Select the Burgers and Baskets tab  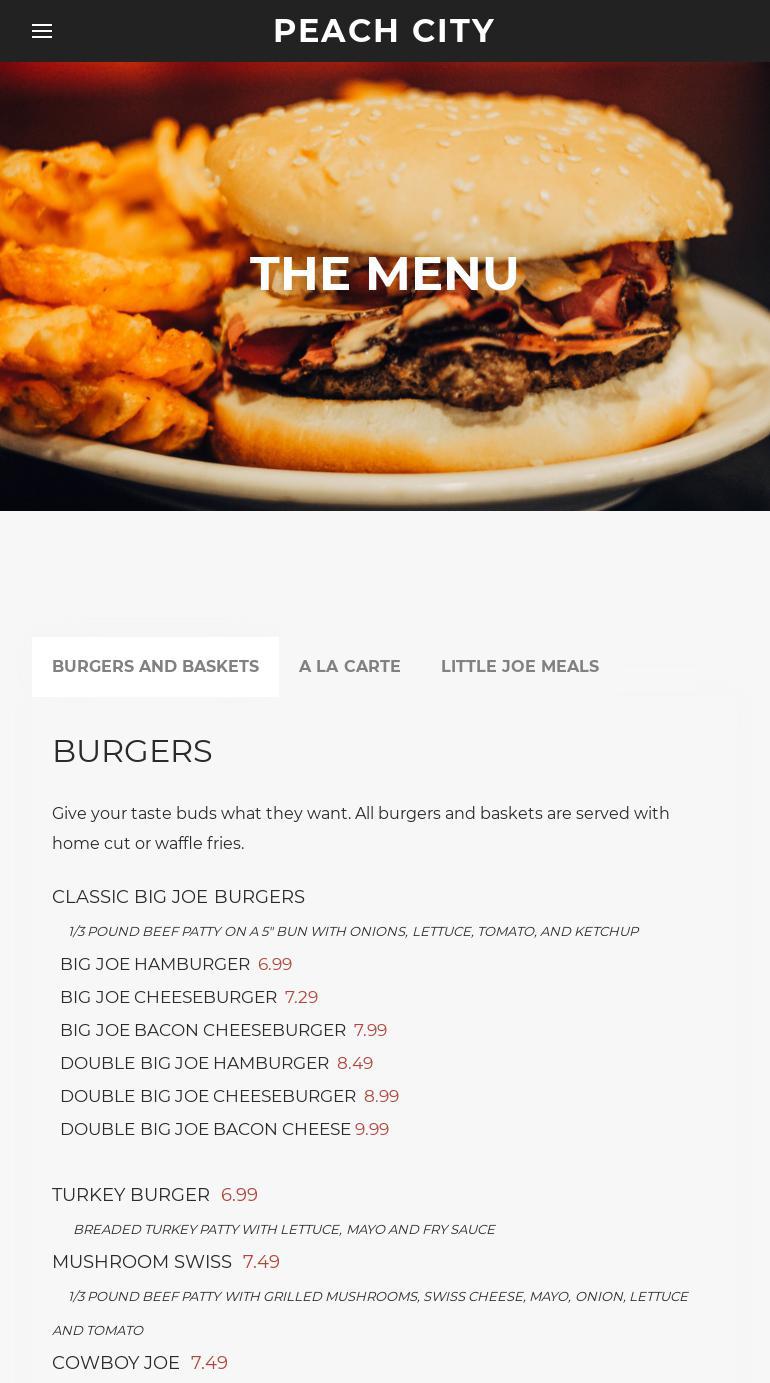155,666
